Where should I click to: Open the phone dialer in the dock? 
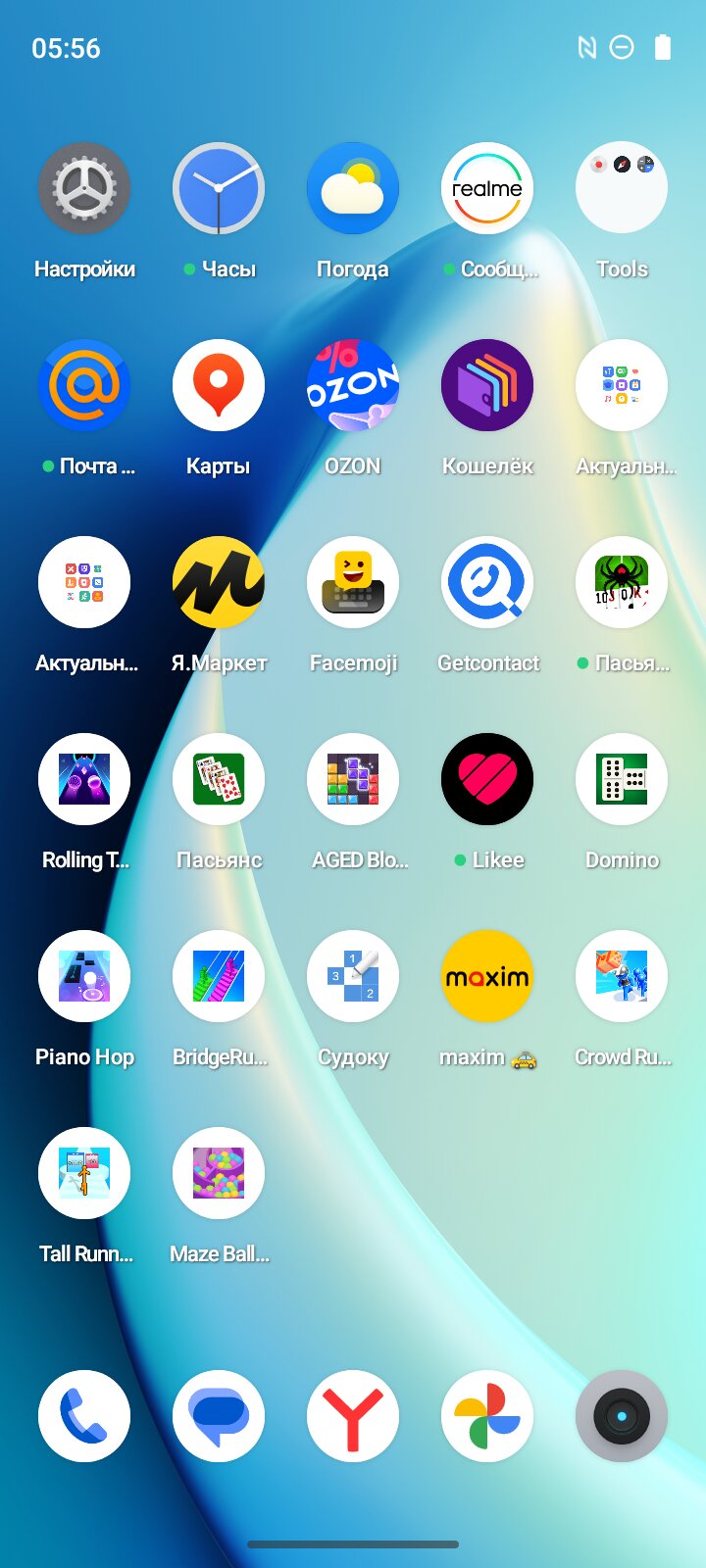tap(84, 1416)
